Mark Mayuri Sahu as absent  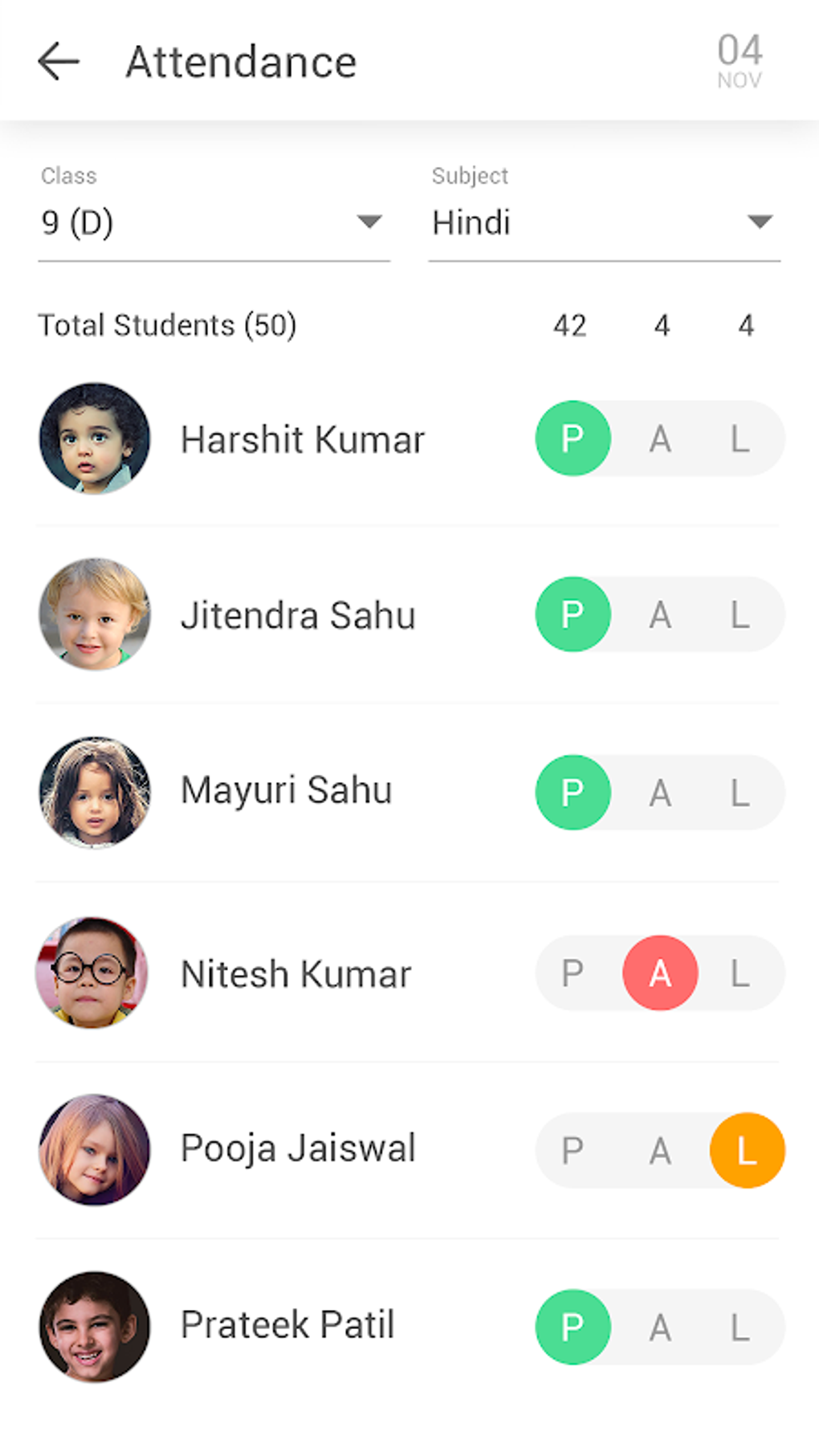click(660, 793)
